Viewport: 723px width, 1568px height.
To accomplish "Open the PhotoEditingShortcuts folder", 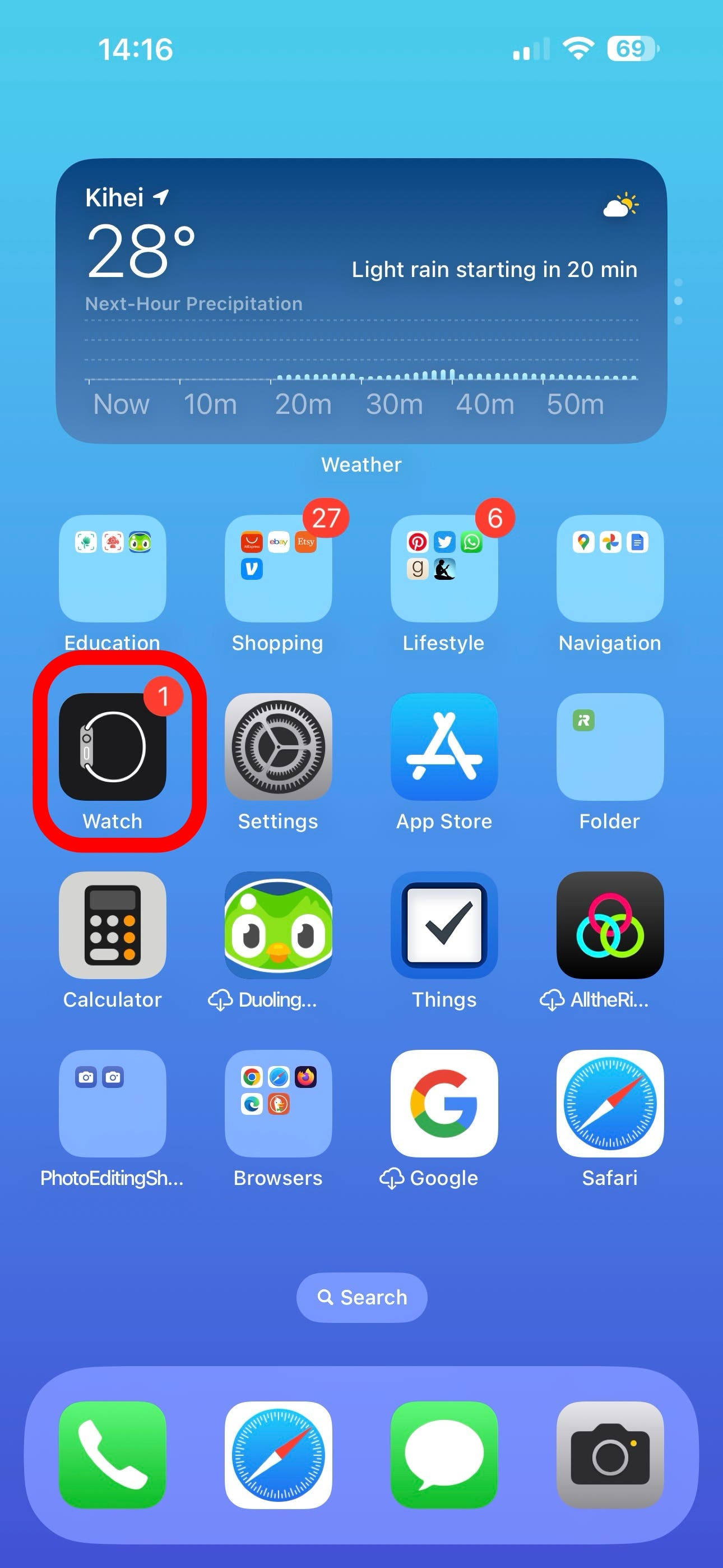I will point(113,1104).
